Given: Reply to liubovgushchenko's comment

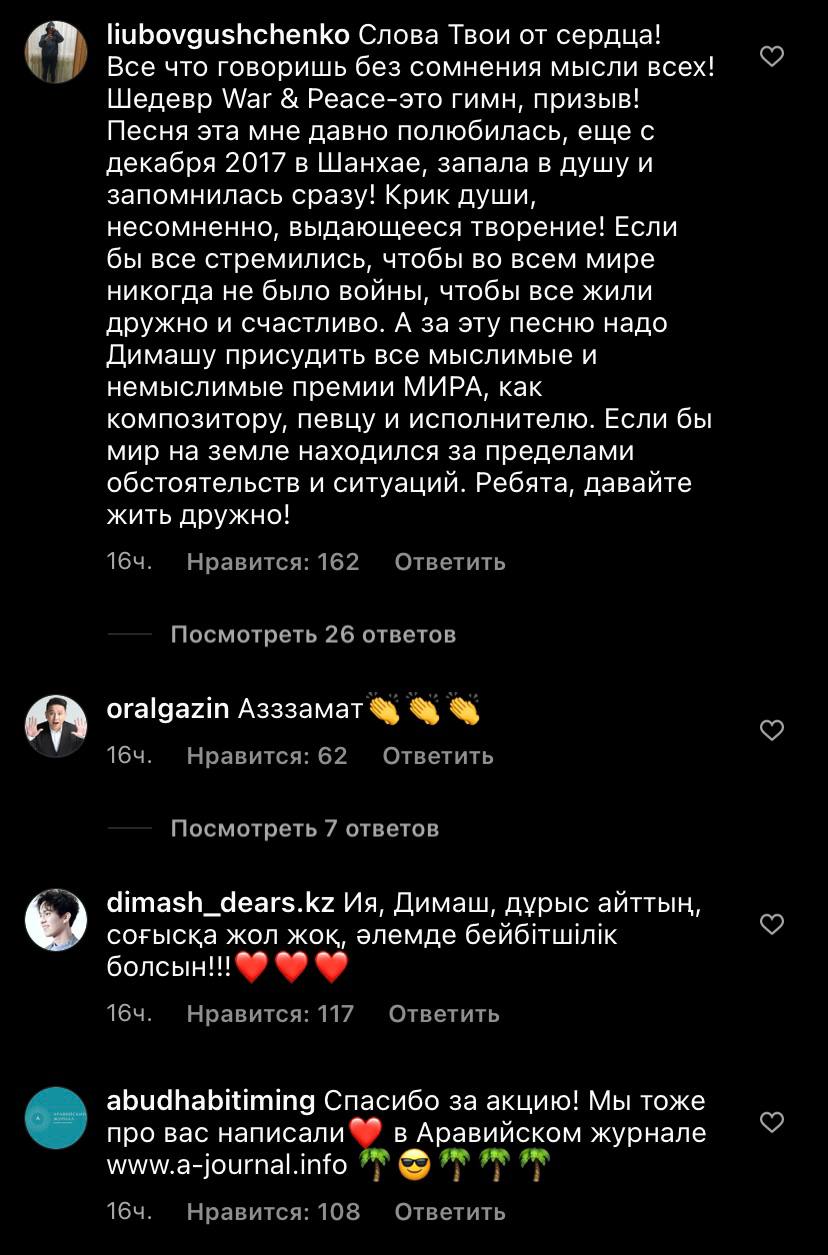Looking at the screenshot, I should pyautogui.click(x=450, y=562).
